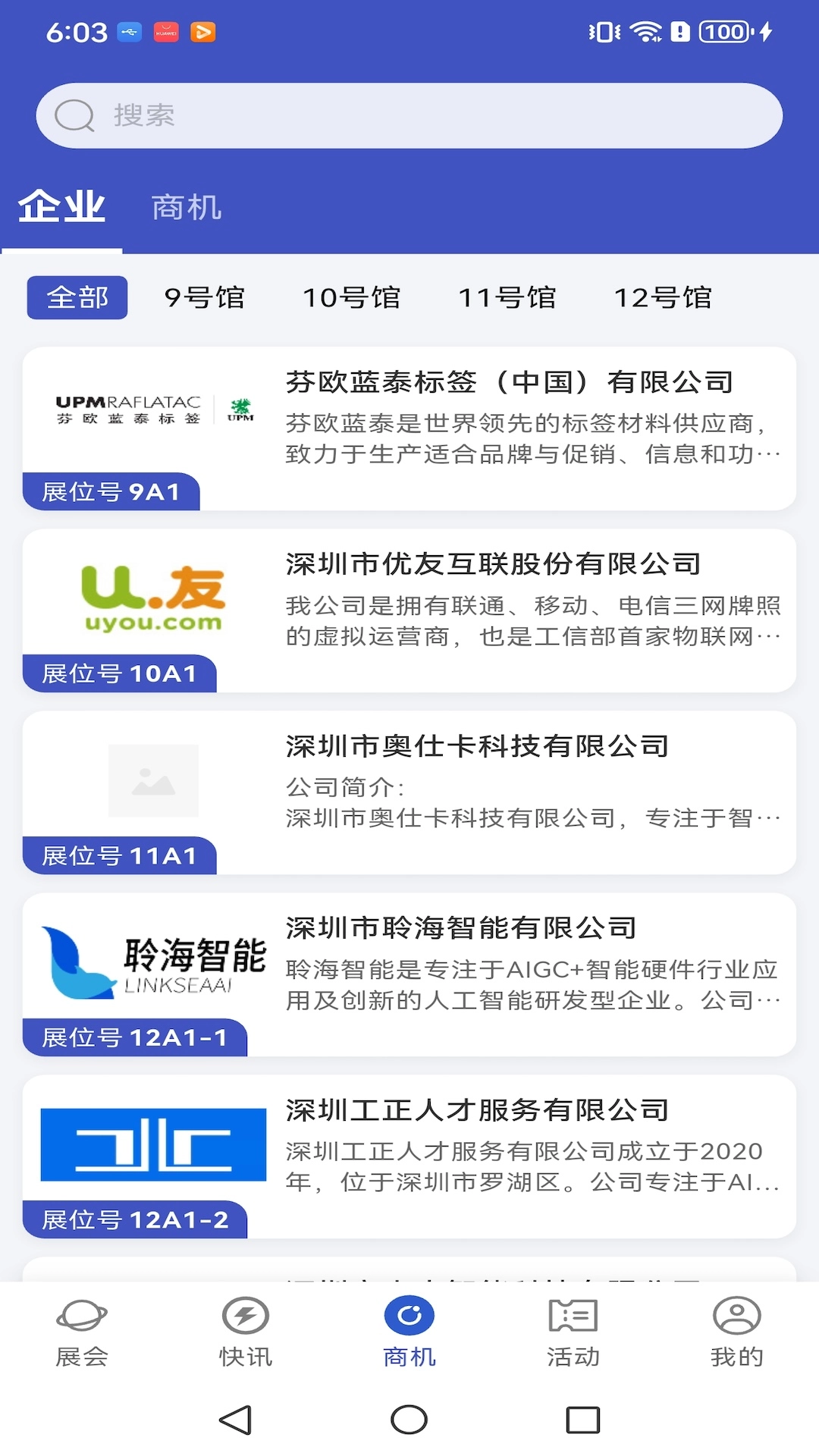Open the 11号馆 hall filter option
Screen dimensions: 819x1456
tap(509, 297)
